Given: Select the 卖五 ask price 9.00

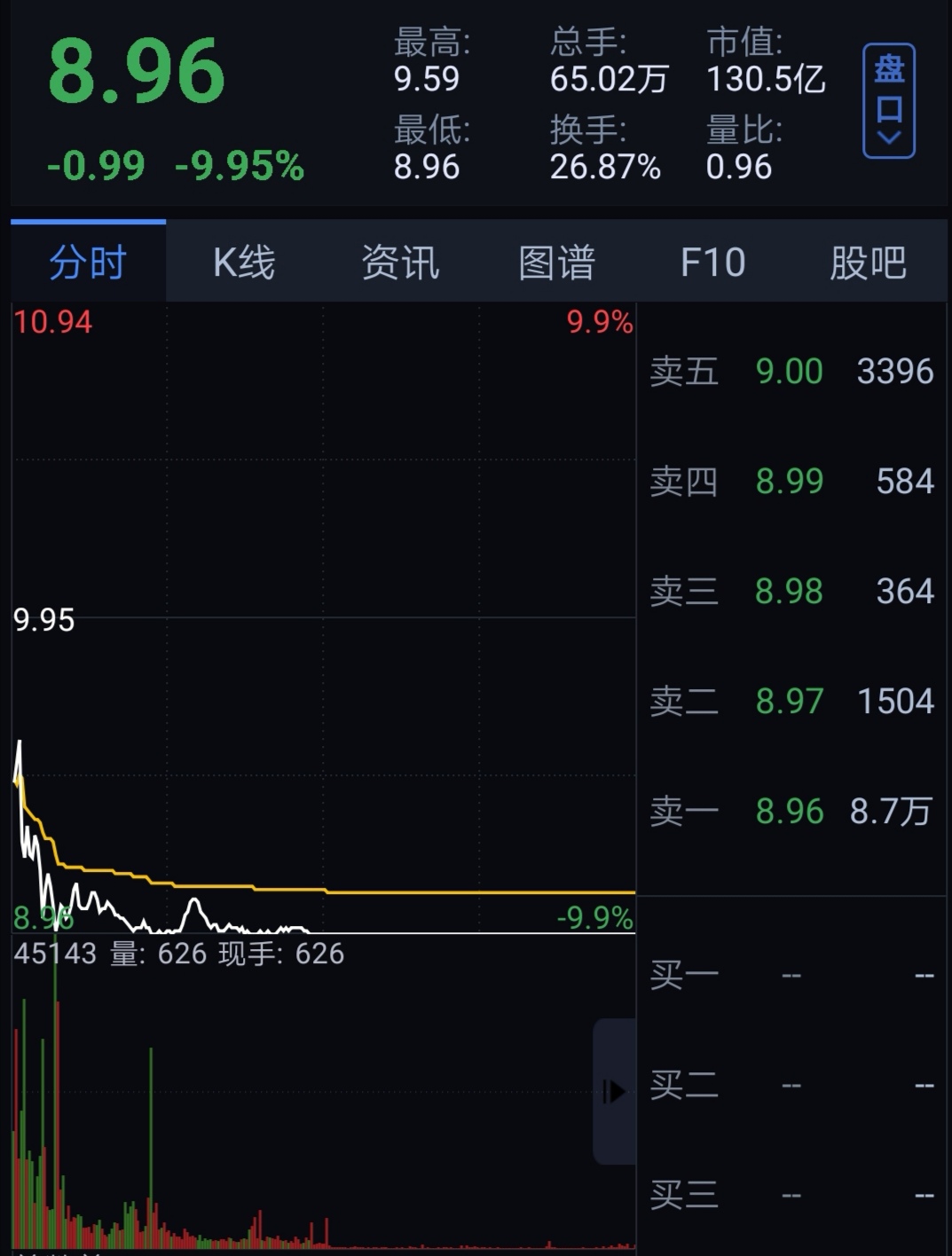Looking at the screenshot, I should 789,372.
